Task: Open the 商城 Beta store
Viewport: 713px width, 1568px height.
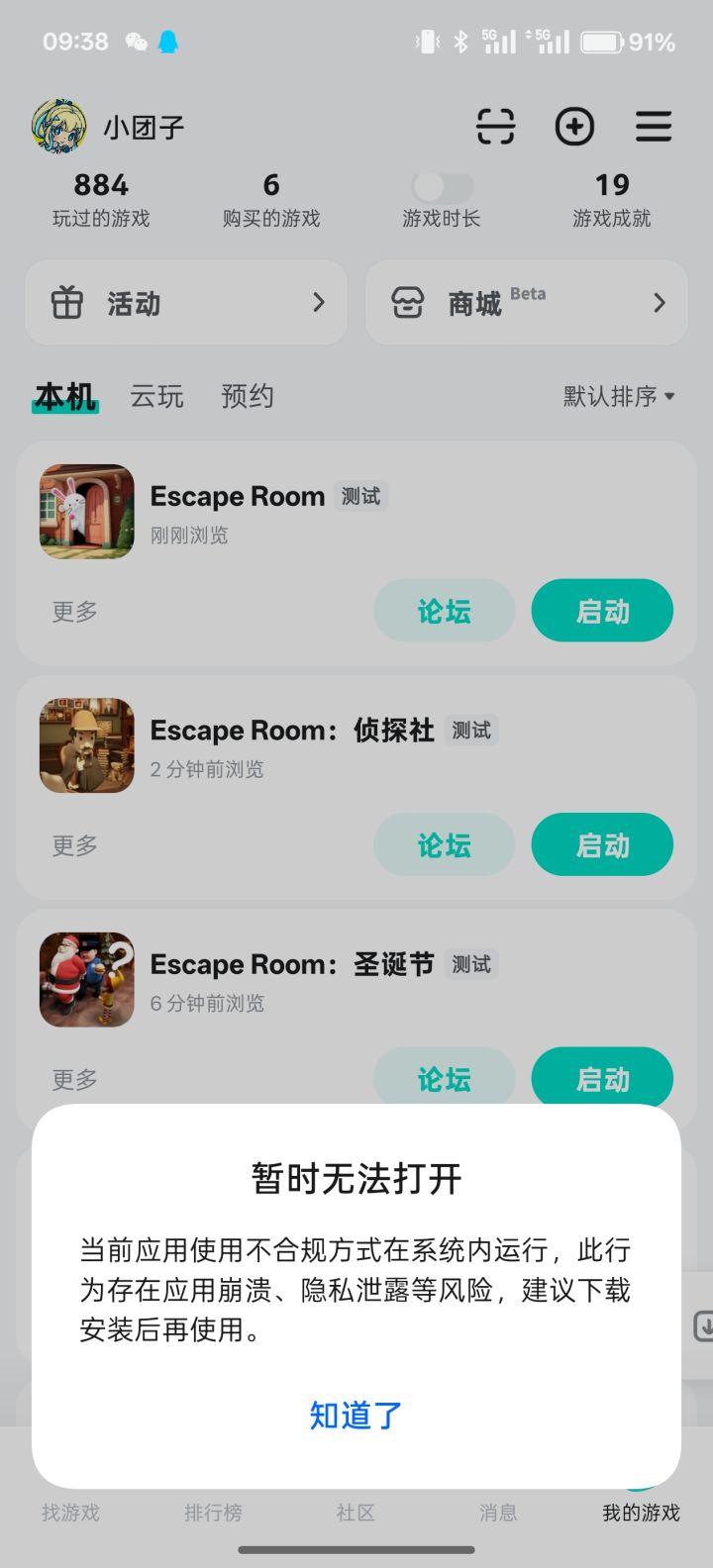Action: pos(527,303)
